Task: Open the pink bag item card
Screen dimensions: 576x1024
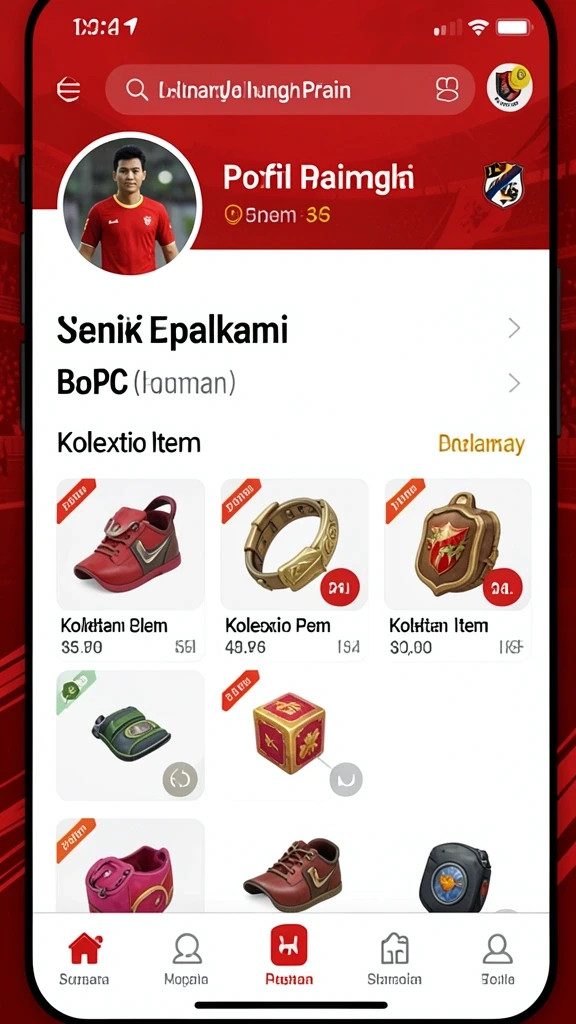Action: pos(131,865)
